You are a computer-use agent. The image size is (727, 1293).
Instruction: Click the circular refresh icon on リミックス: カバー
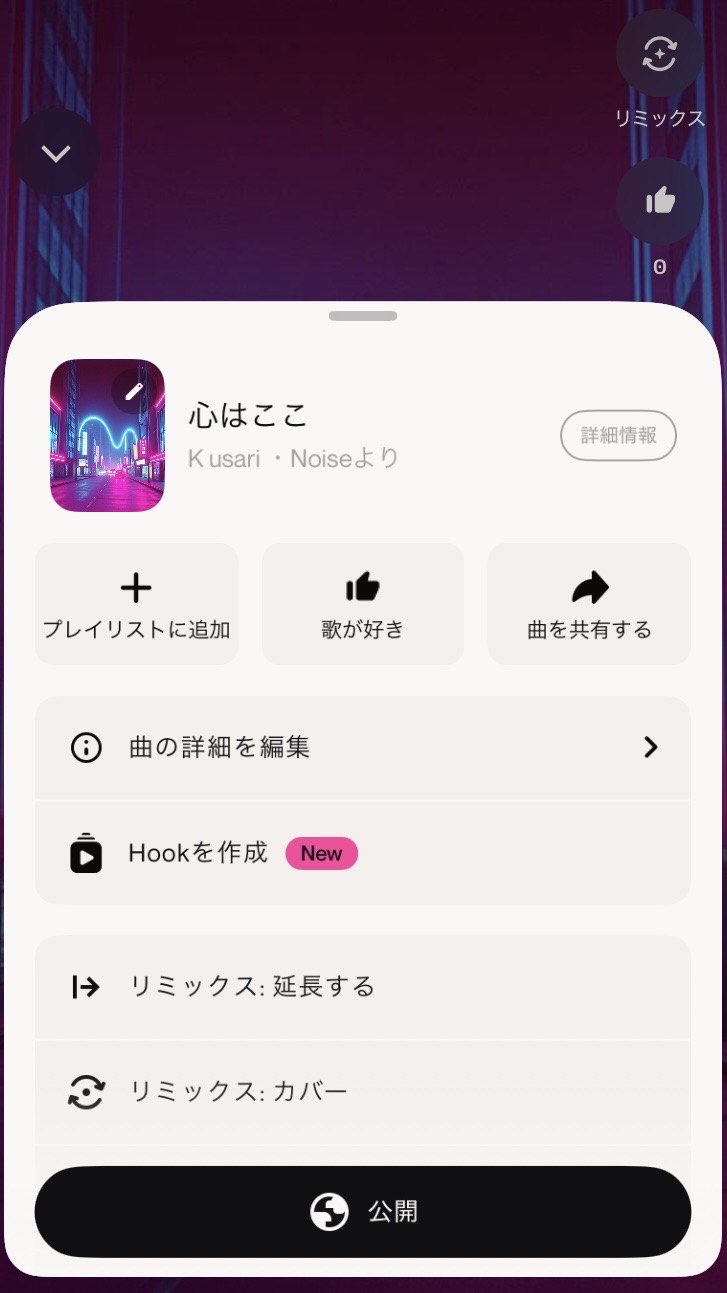[88, 1093]
